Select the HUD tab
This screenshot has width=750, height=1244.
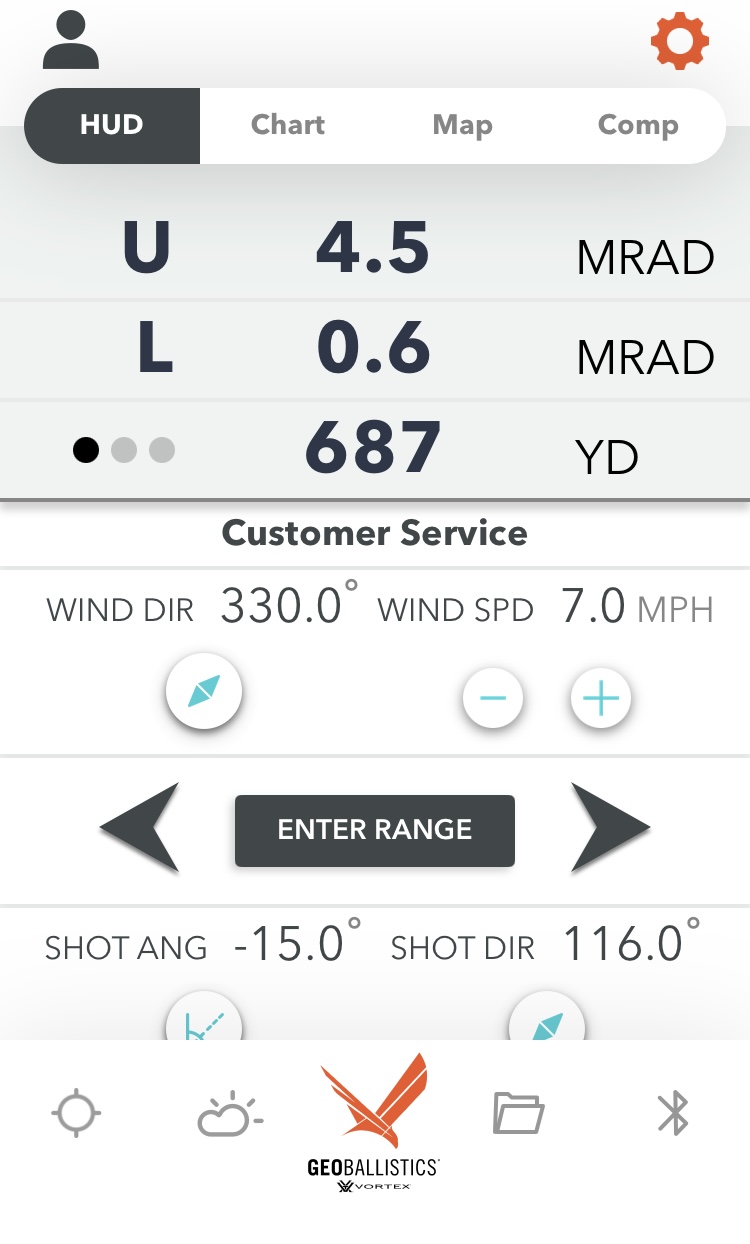[112, 125]
